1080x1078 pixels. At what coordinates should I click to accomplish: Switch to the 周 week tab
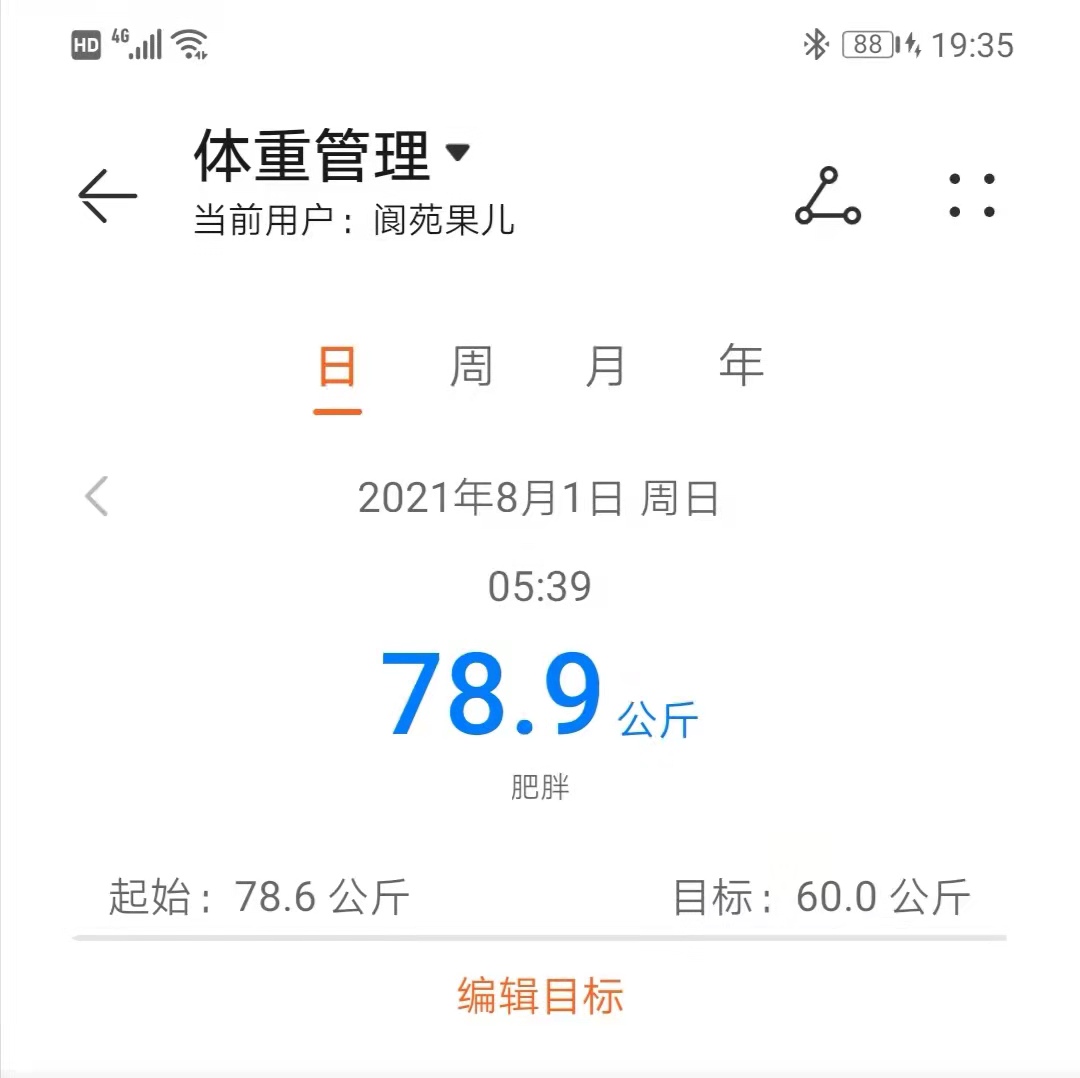point(471,367)
